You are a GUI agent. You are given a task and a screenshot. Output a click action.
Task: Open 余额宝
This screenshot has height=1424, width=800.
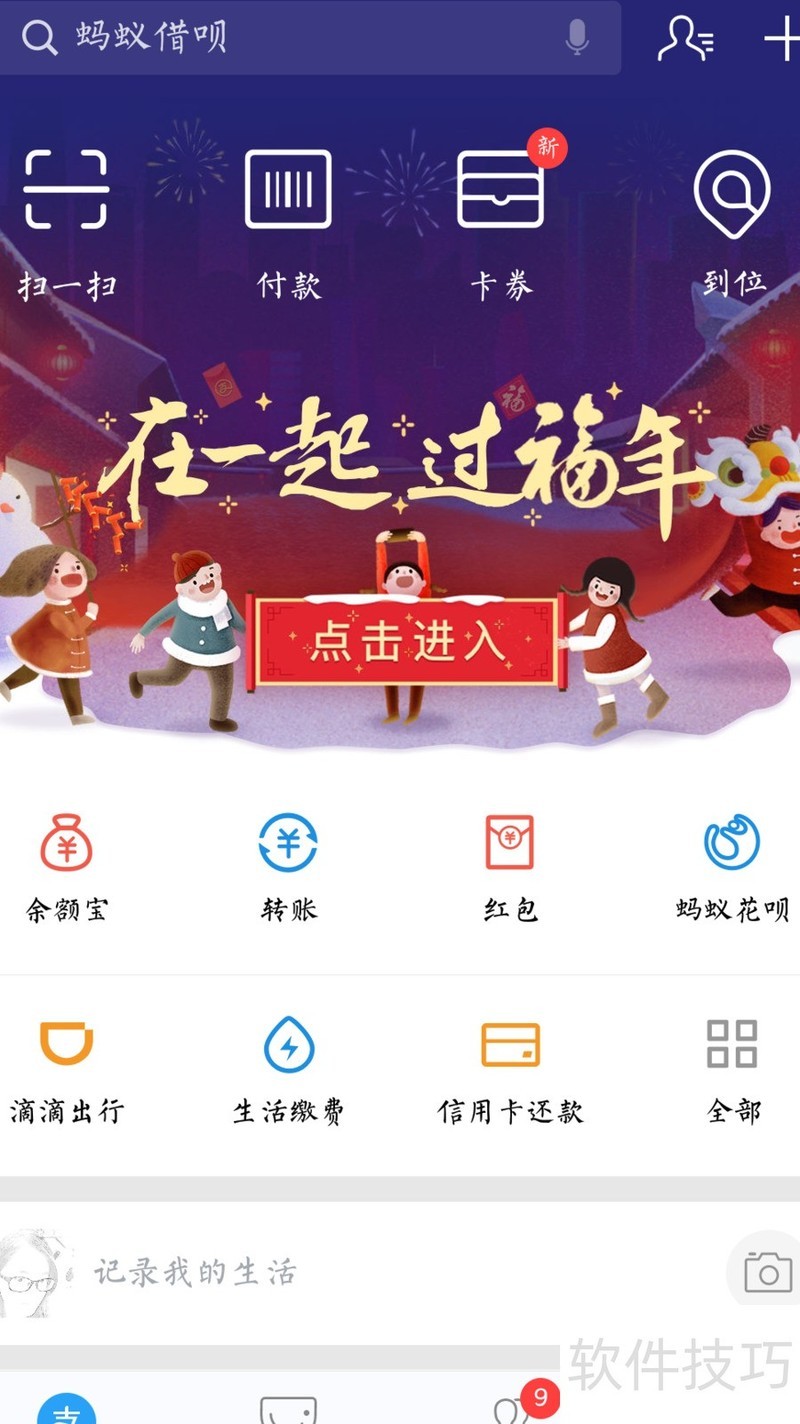tap(66, 867)
